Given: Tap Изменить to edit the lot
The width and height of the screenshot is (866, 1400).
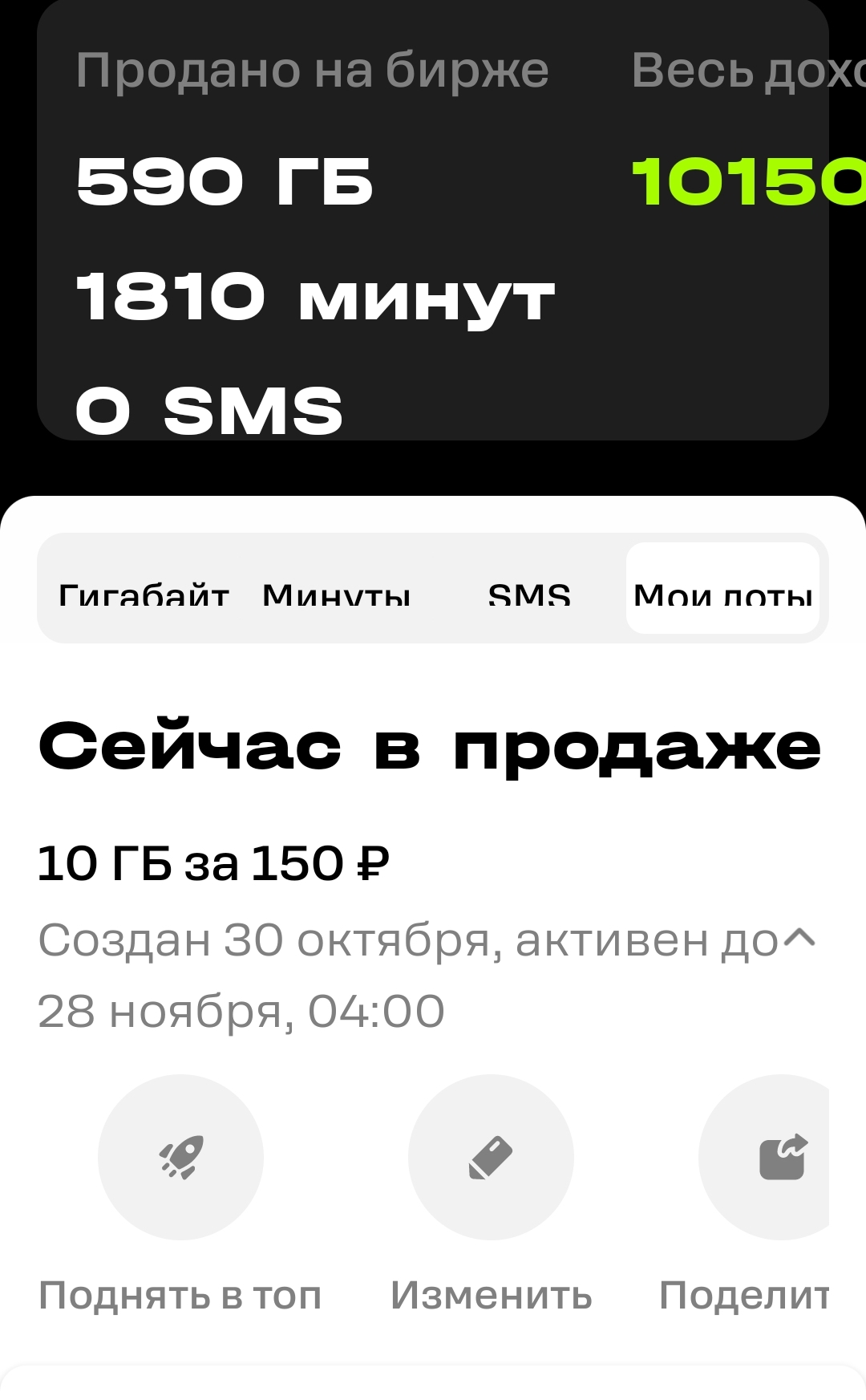Looking at the screenshot, I should click(x=491, y=1157).
